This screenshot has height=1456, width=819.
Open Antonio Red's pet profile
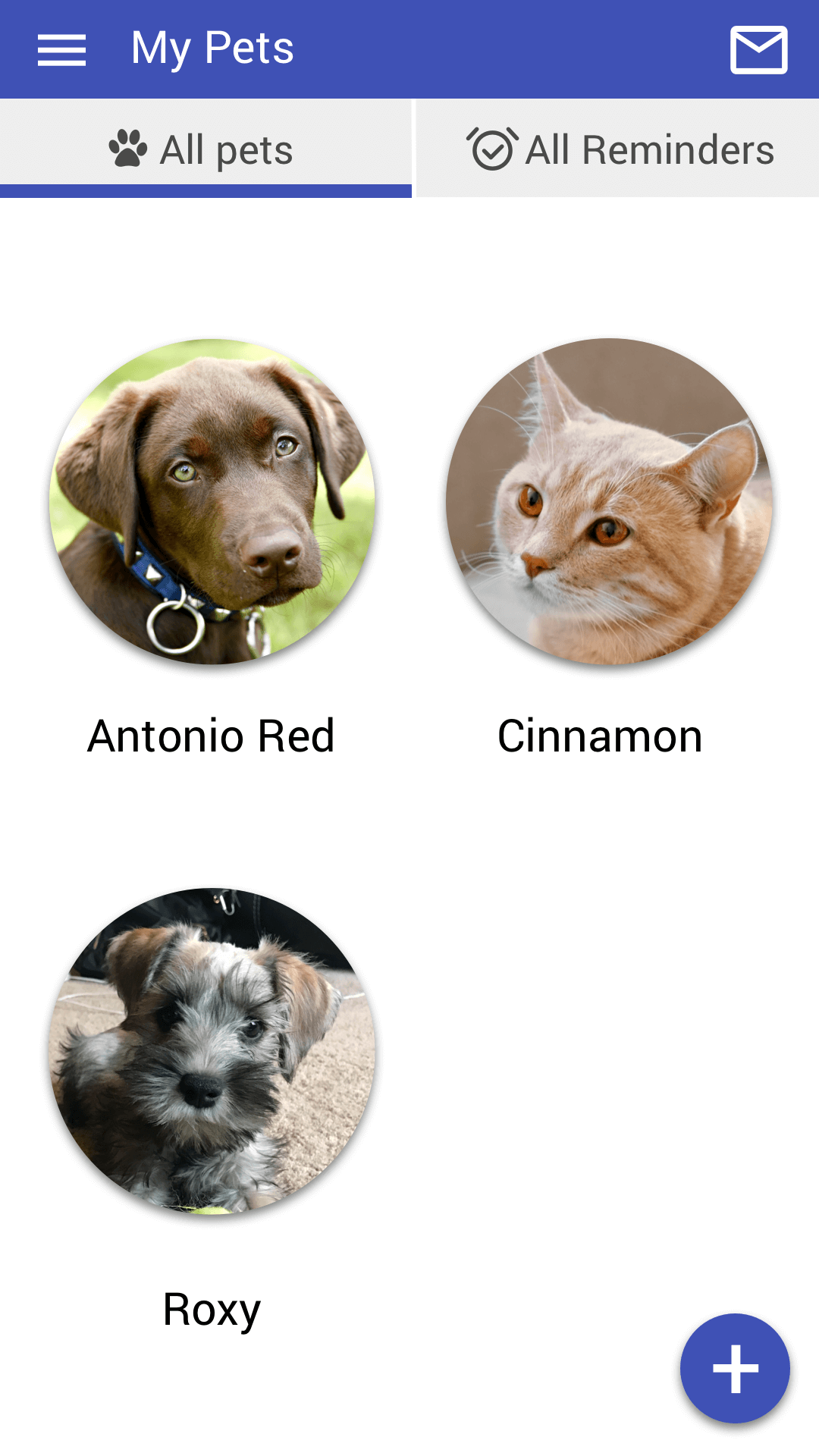tap(212, 502)
